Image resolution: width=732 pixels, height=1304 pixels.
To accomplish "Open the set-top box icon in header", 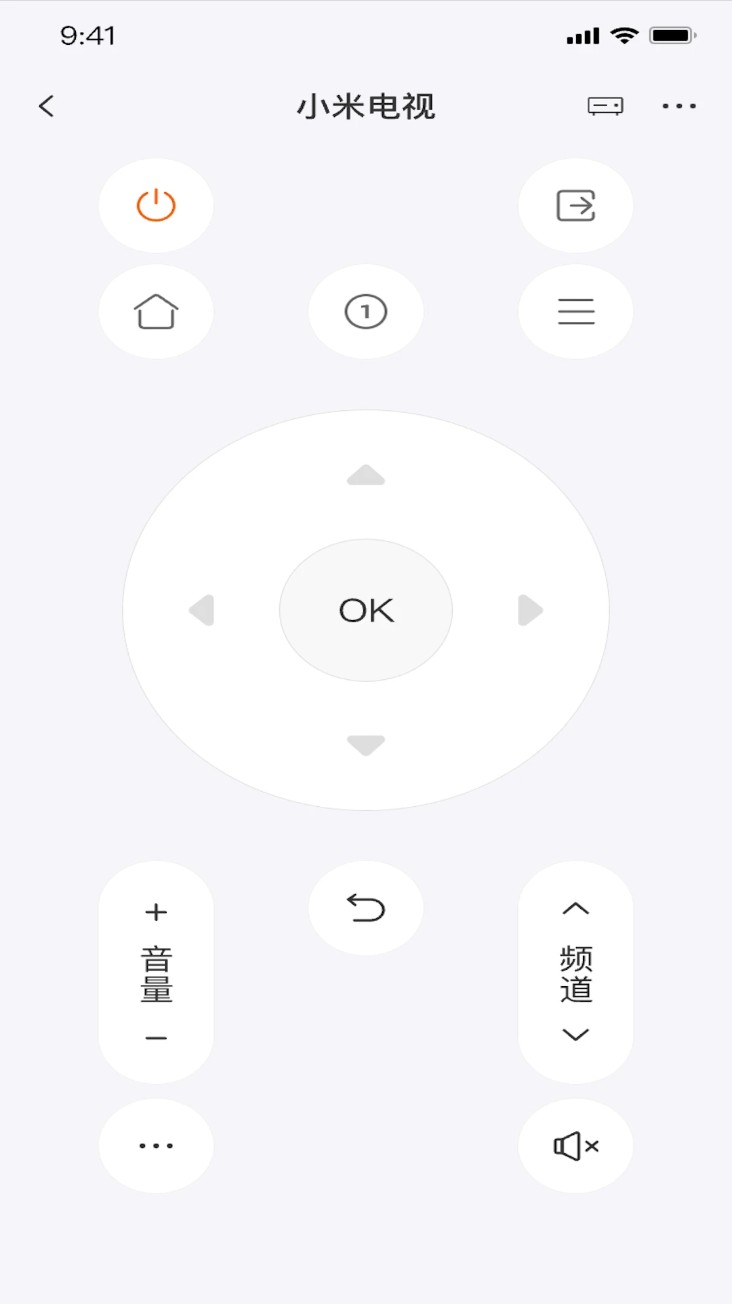I will click(x=605, y=106).
